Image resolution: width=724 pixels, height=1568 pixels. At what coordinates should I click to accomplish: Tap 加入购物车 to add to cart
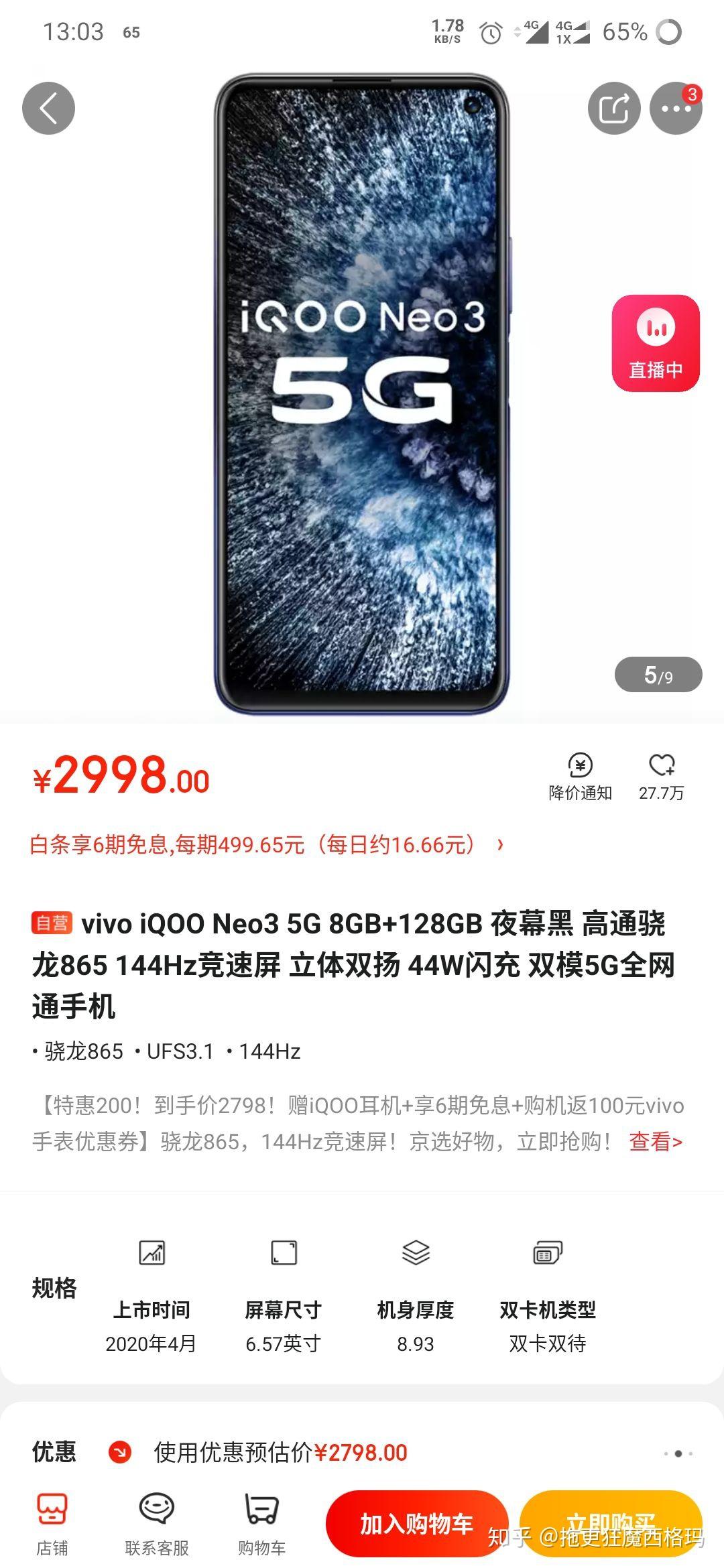pos(416,1524)
